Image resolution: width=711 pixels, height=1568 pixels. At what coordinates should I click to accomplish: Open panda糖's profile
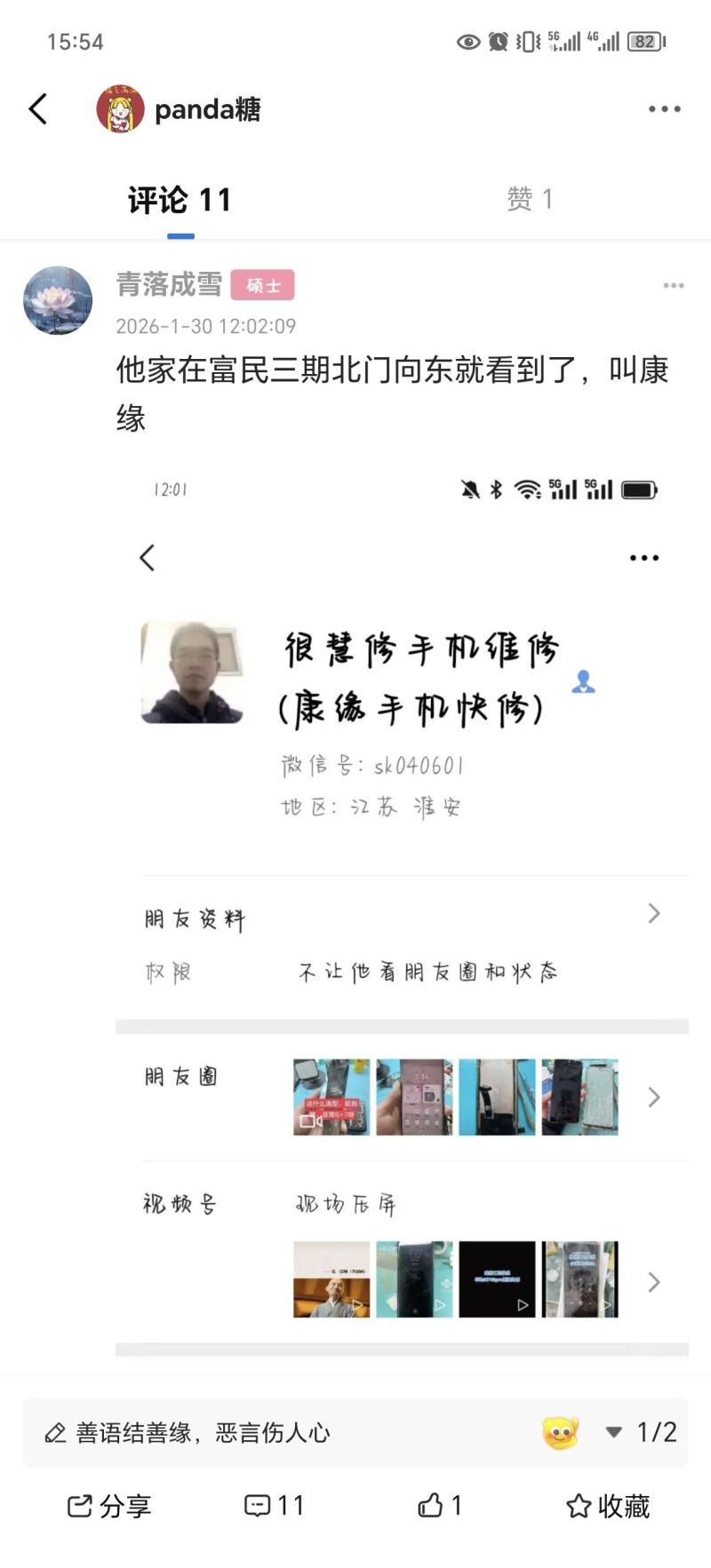(x=178, y=109)
